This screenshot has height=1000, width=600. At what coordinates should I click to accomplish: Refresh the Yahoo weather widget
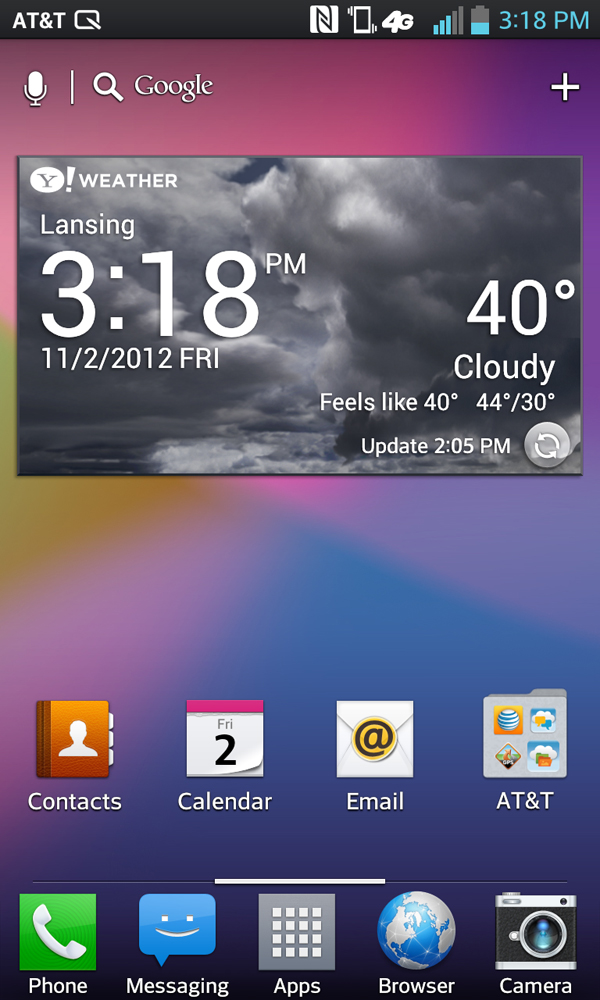click(x=546, y=445)
